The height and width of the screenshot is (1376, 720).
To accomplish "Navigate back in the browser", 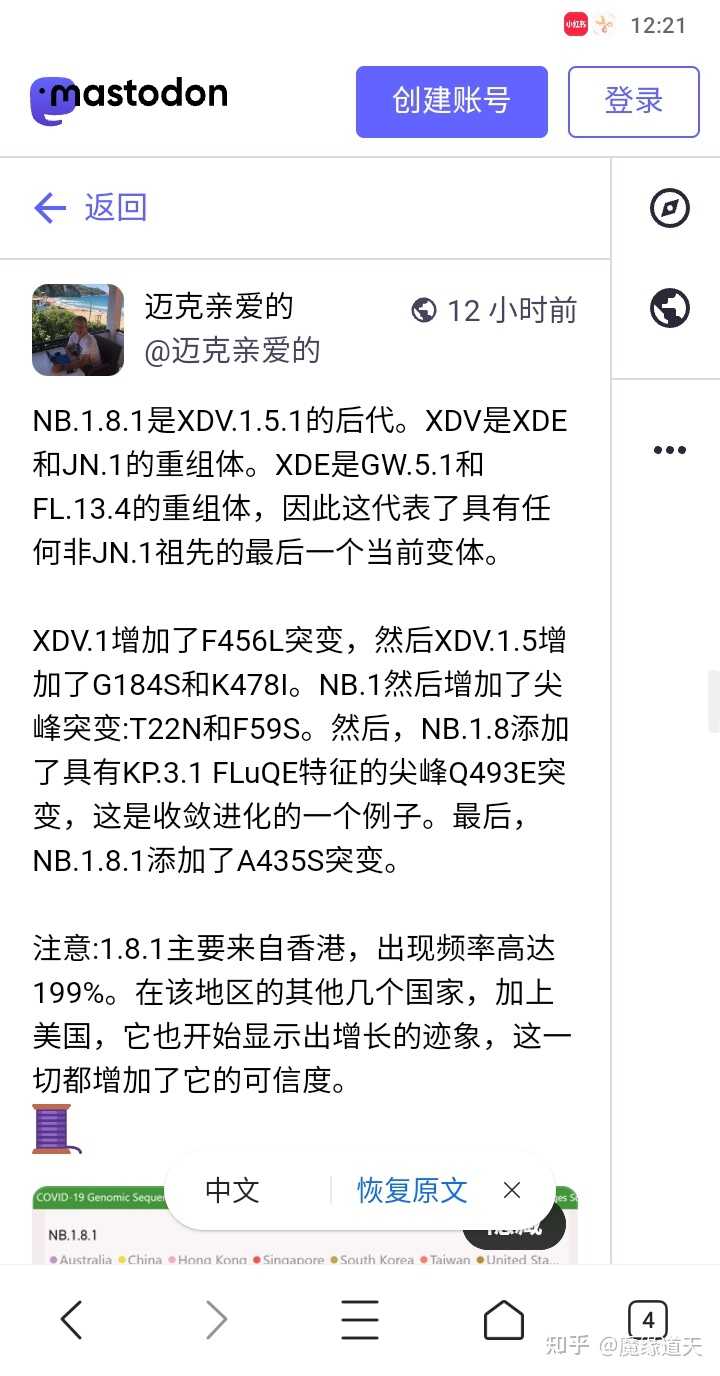I will tap(72, 1320).
